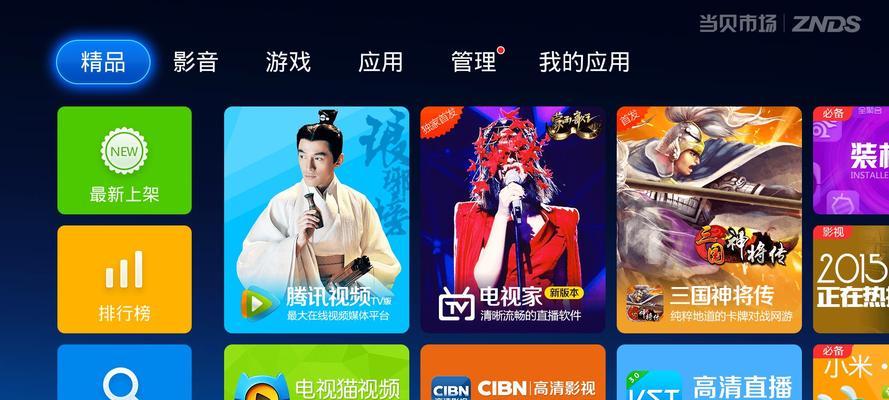Viewport: 889px width, 400px height.
Task: Open the 游戏 tab
Action: [288, 62]
